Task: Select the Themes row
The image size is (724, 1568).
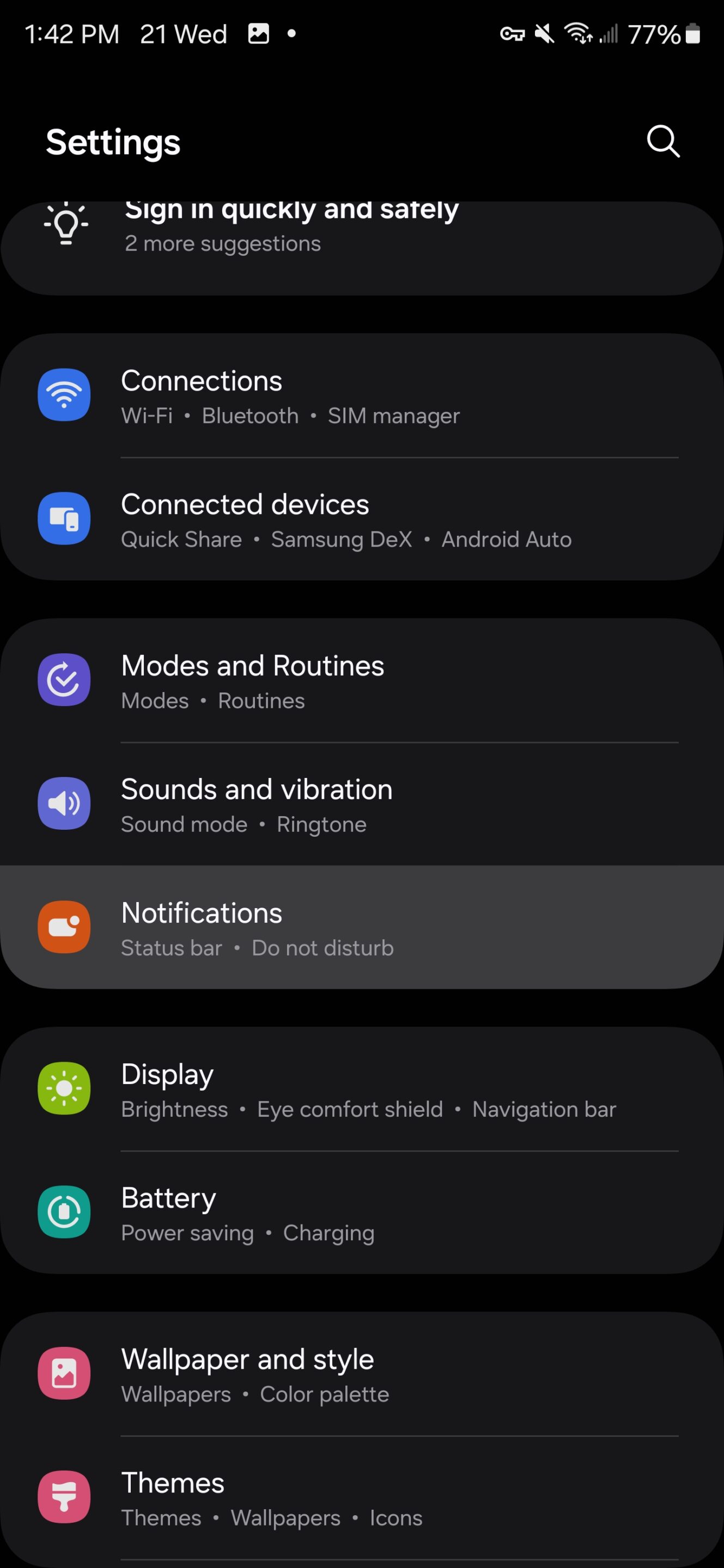Action: (x=362, y=1498)
